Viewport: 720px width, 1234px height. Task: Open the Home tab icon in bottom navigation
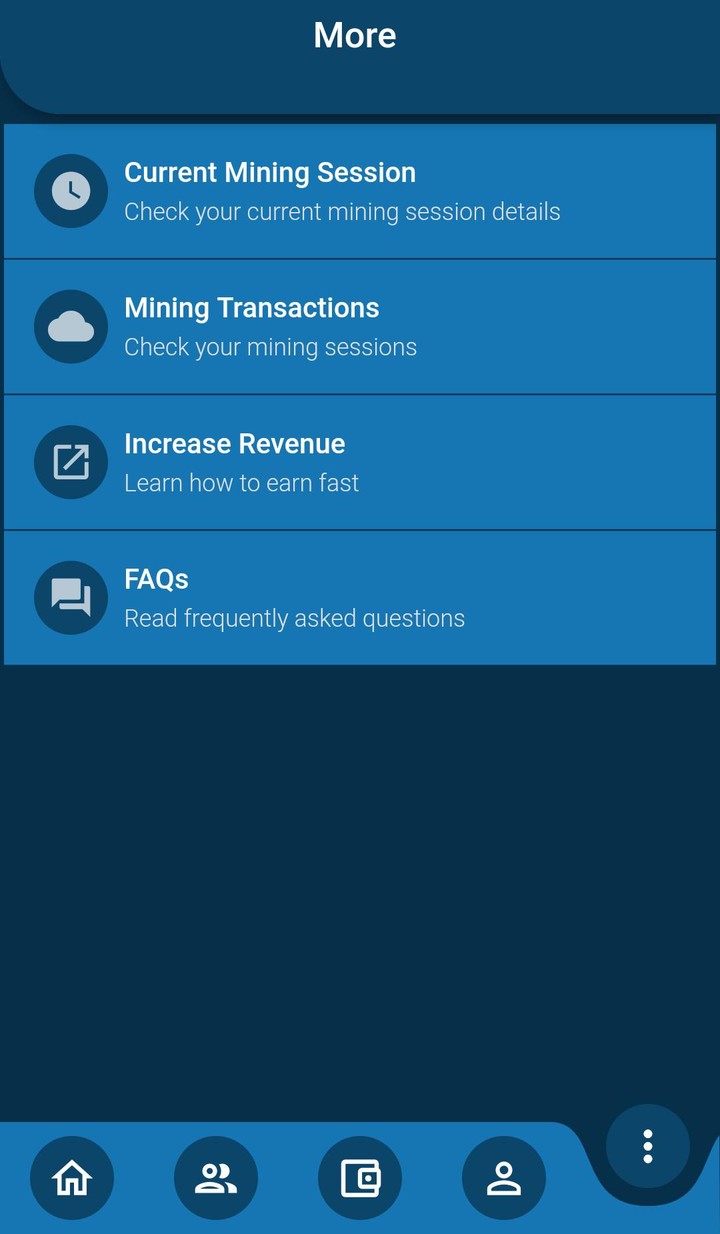[71, 1177]
